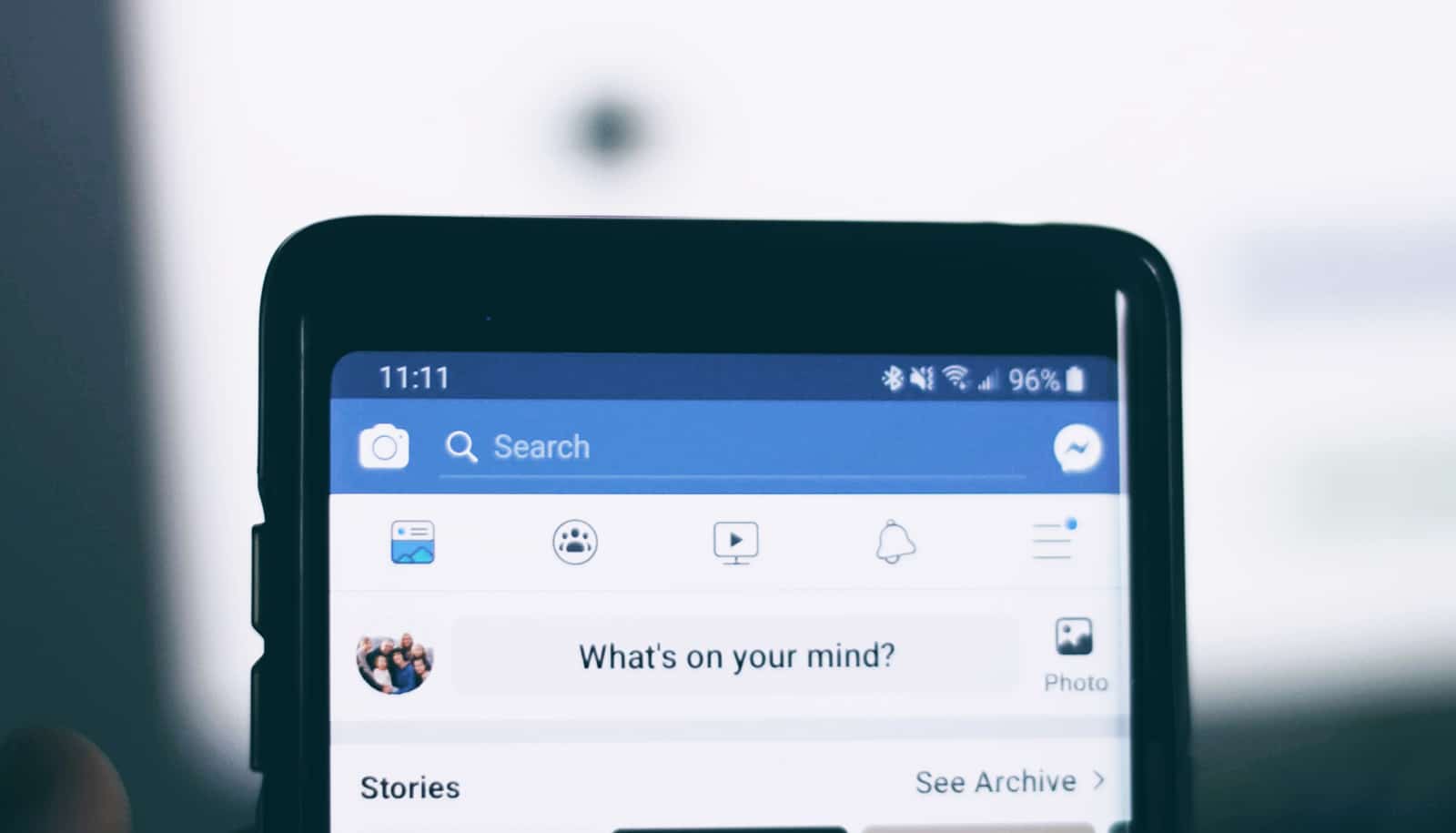Open the notifications bell tab
This screenshot has height=833, width=1456.
(895, 543)
